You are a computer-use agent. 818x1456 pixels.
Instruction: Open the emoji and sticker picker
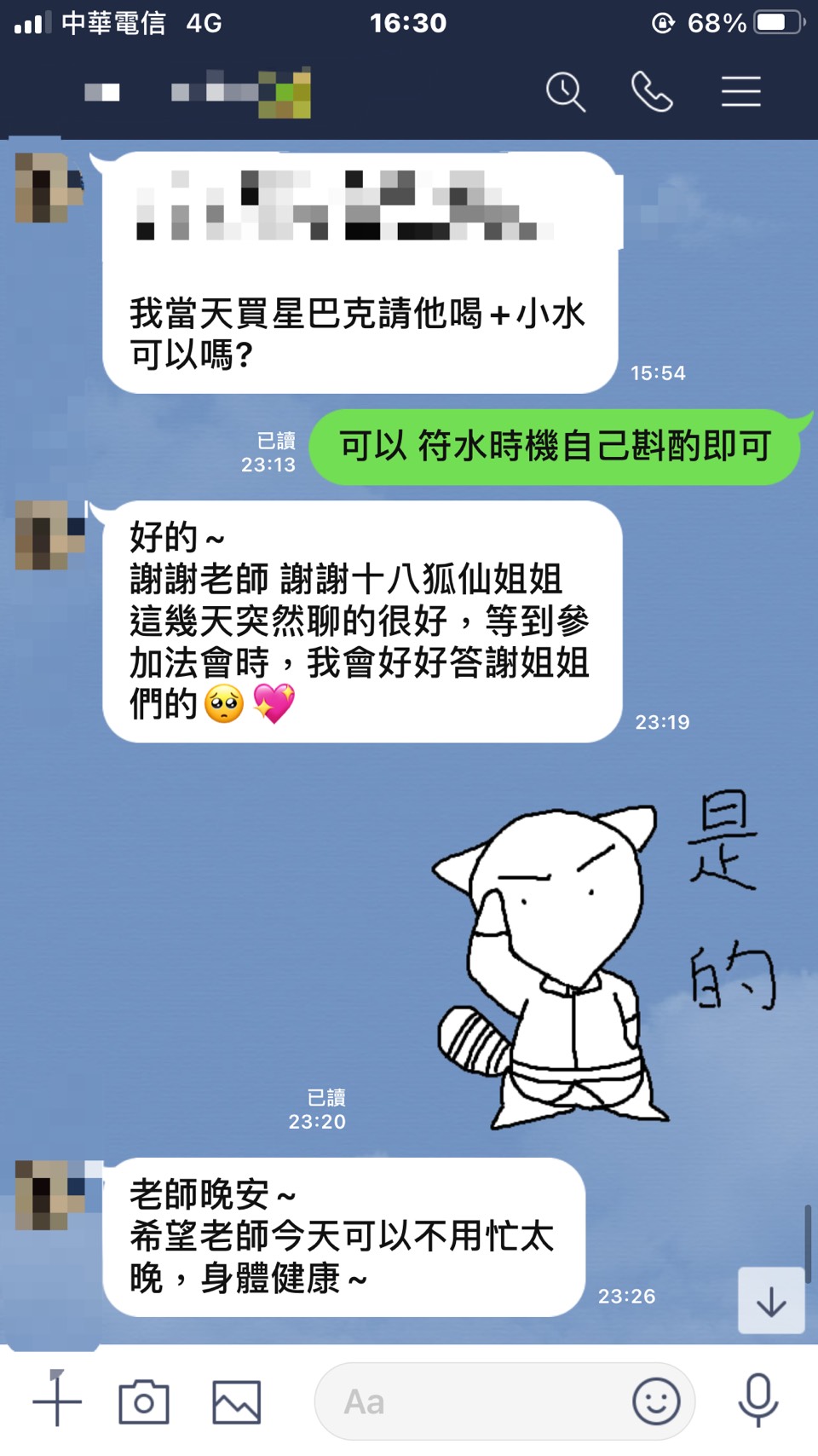[656, 1401]
